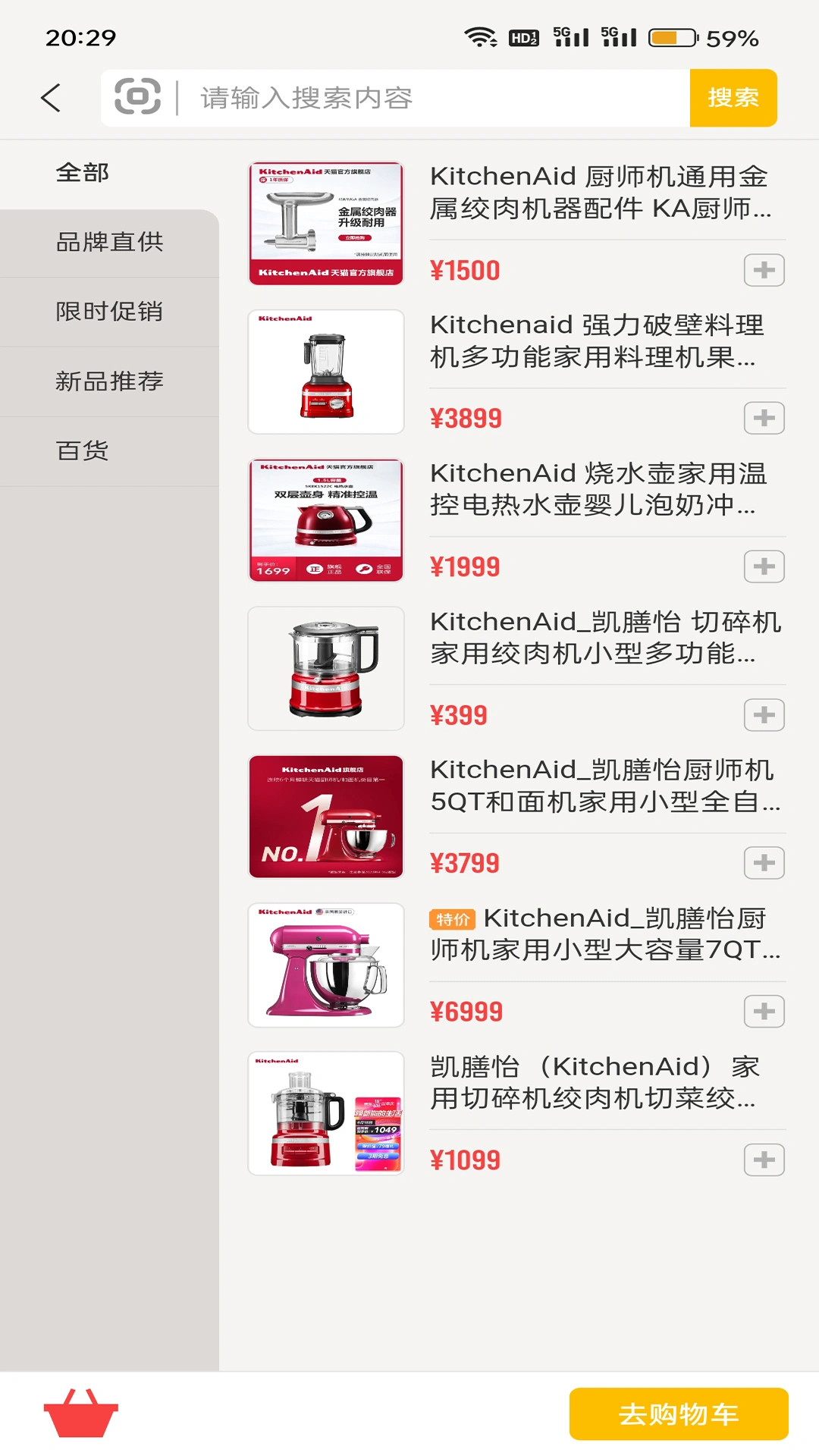Image resolution: width=819 pixels, height=1456 pixels.
Task: Add the ¥1099 凯膳怡切碎机 to cart
Action: [764, 1159]
